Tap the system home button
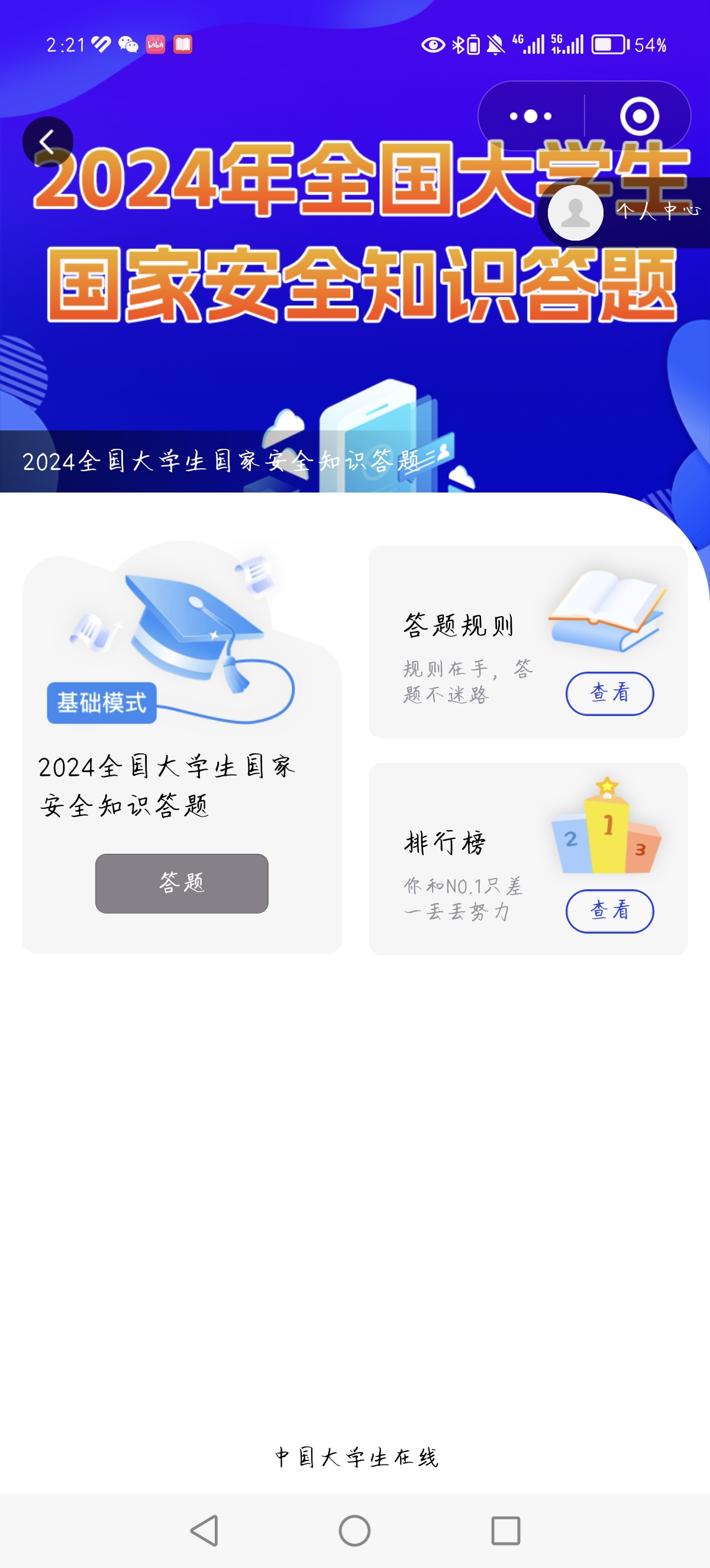710x1568 pixels. click(354, 1530)
